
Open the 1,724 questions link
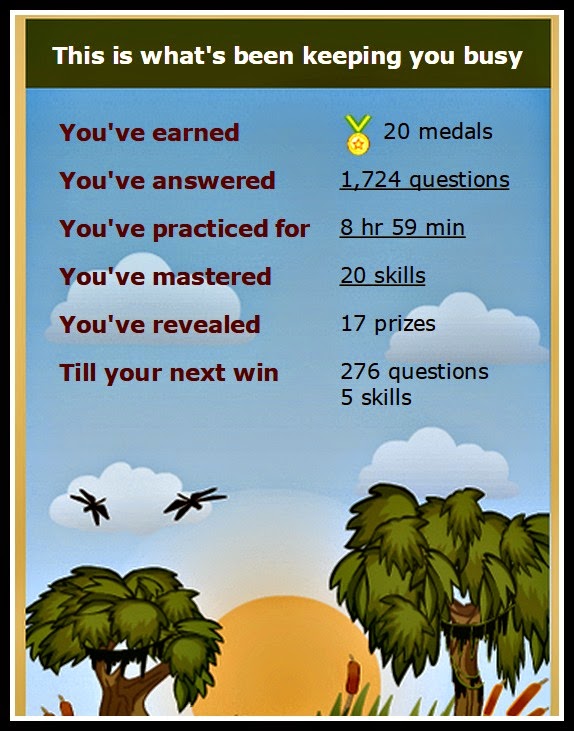coord(424,180)
